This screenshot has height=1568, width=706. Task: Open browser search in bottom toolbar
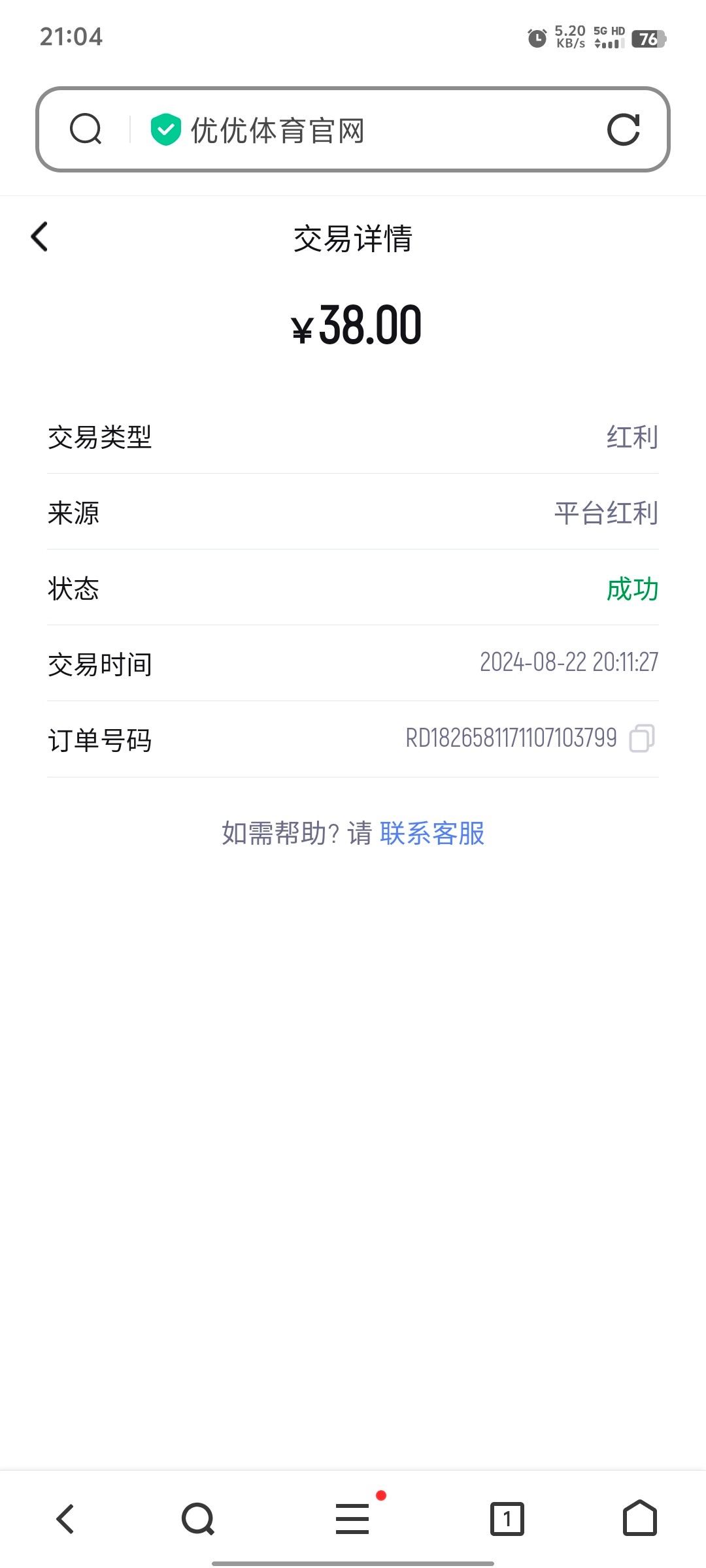click(198, 1518)
